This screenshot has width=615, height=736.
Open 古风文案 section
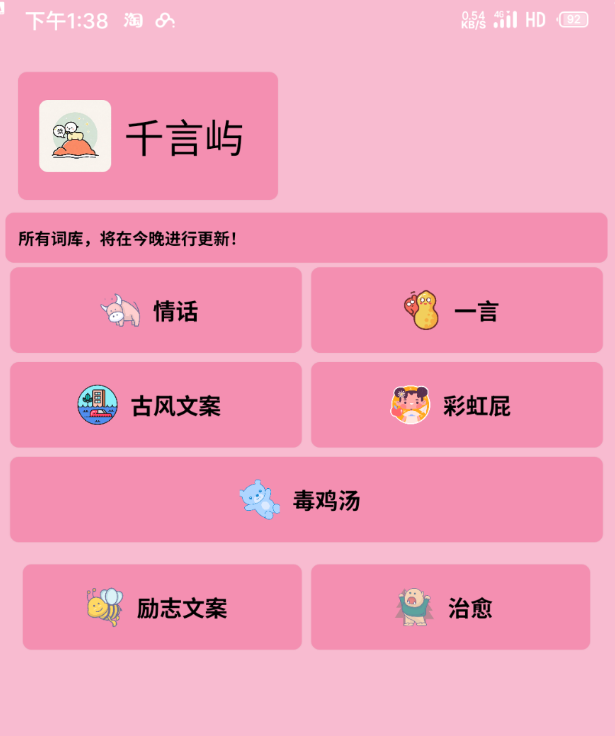(x=156, y=405)
